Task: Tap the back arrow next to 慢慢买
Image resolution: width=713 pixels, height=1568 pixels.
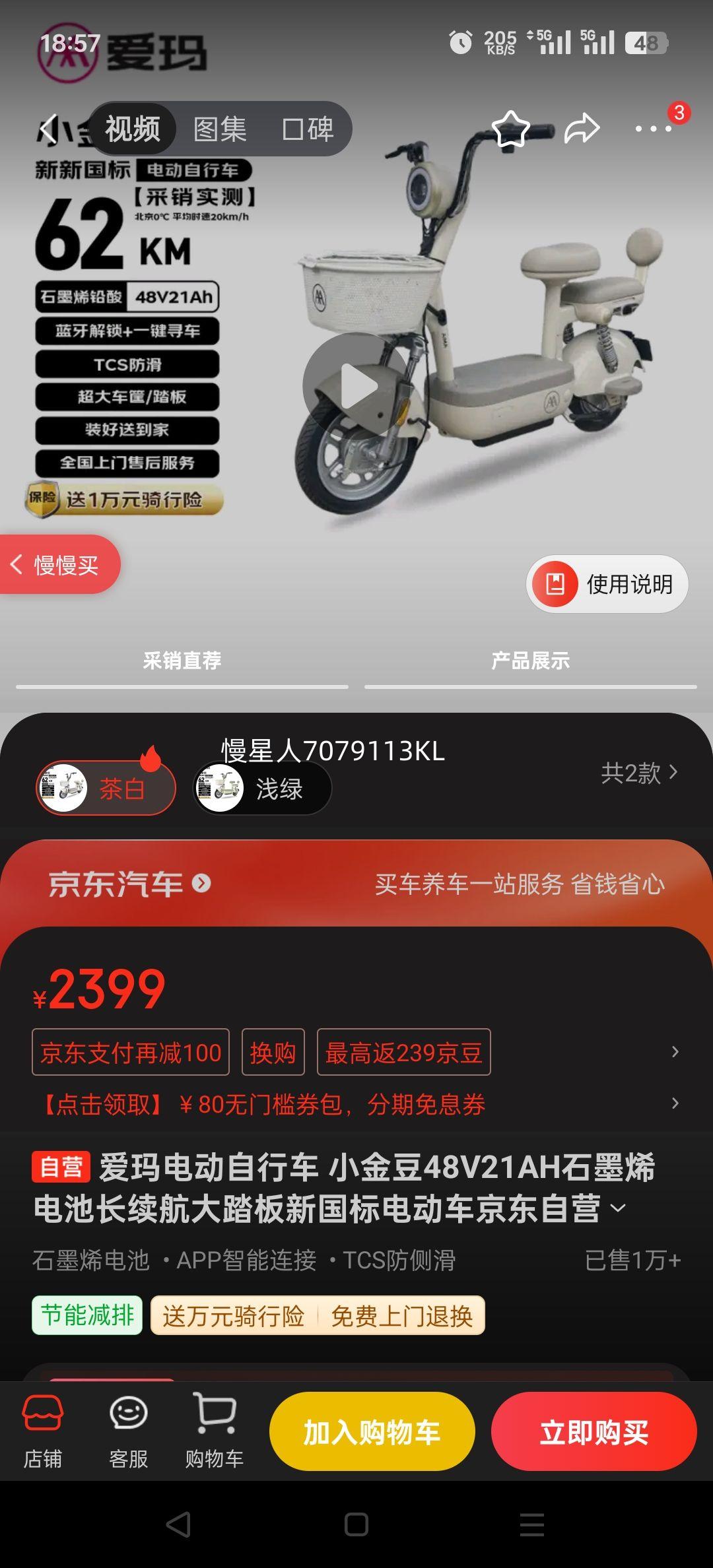Action: click(x=17, y=566)
